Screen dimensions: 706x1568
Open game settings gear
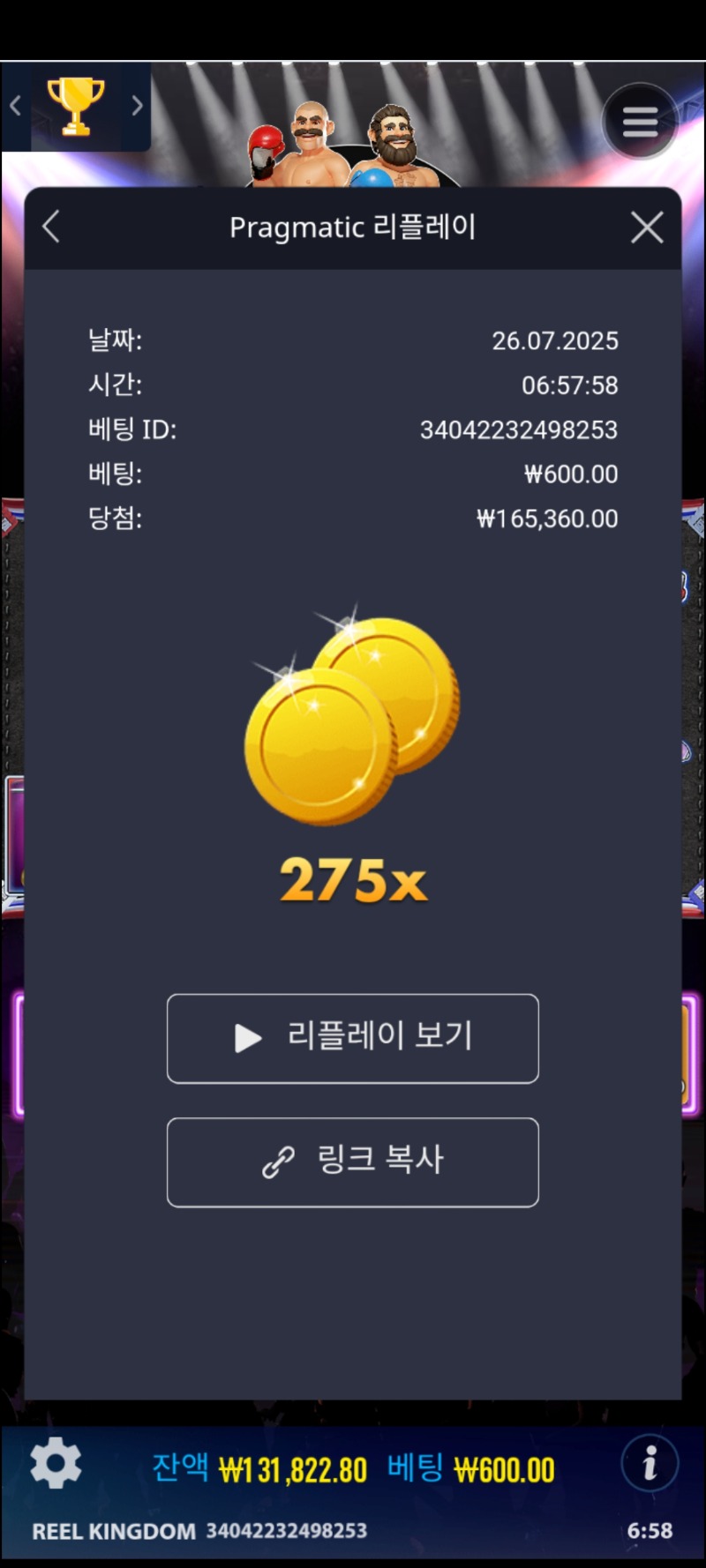[56, 1463]
